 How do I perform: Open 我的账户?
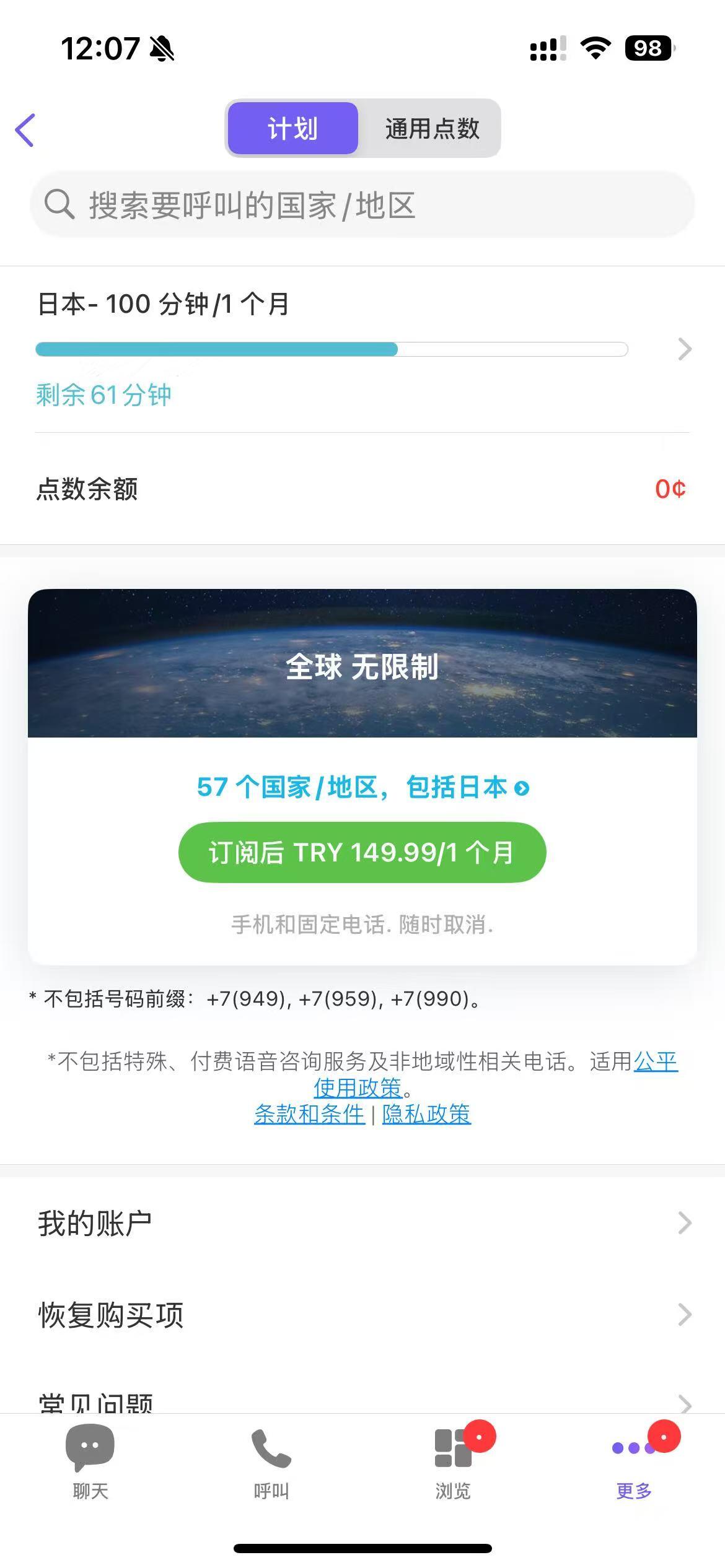tap(362, 1223)
